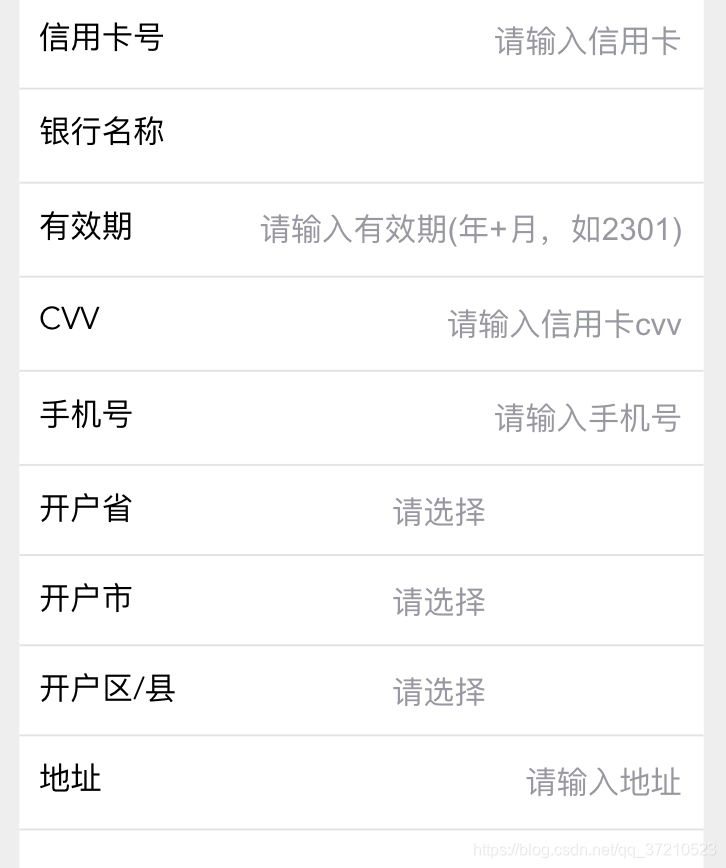This screenshot has width=726, height=868.
Task: Select the 手机号 phone number field
Action: [587, 418]
